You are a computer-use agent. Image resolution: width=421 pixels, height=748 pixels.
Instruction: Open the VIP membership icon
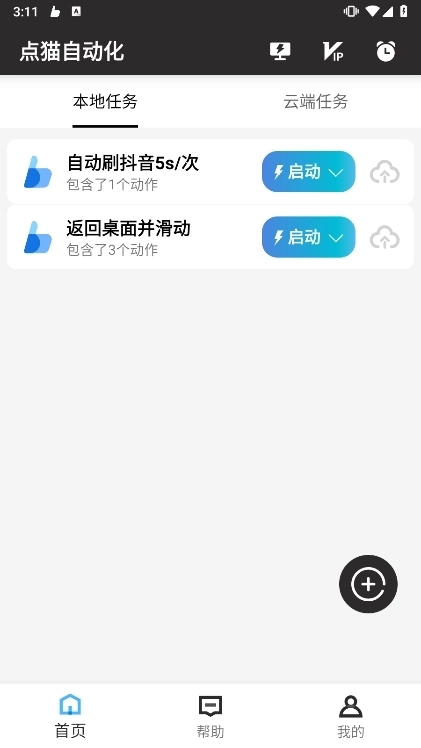[333, 51]
